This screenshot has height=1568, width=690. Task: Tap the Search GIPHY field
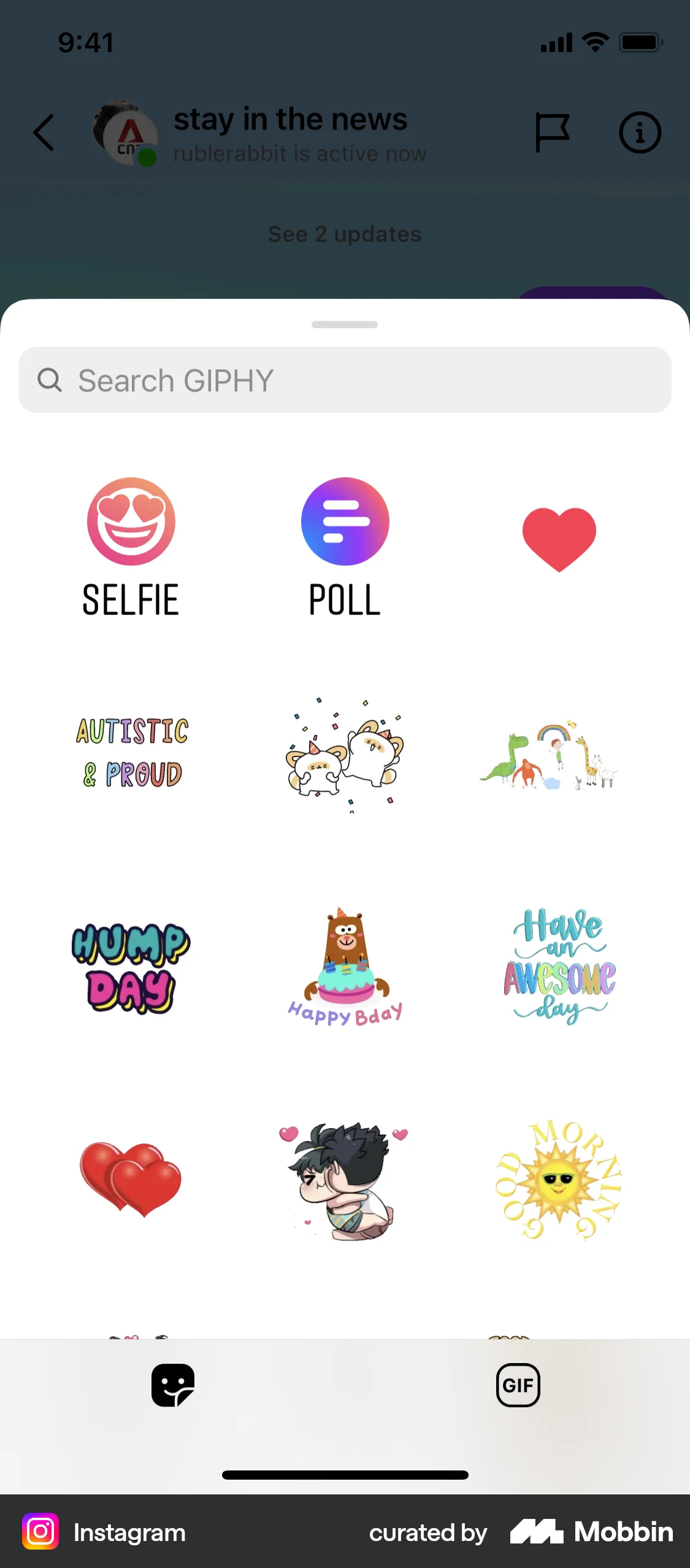(x=345, y=380)
